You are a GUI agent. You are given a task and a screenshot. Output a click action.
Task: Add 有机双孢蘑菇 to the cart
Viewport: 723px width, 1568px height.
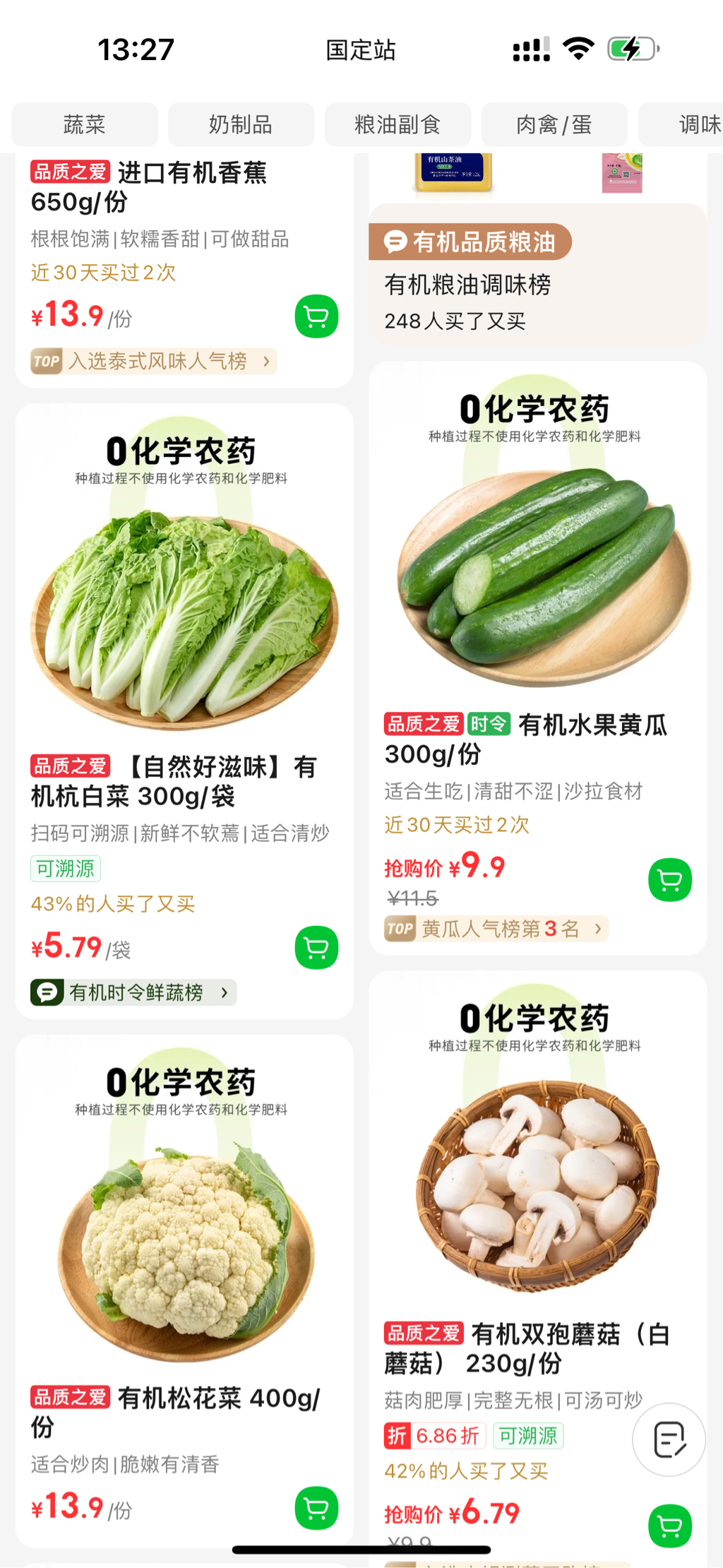[x=670, y=1526]
